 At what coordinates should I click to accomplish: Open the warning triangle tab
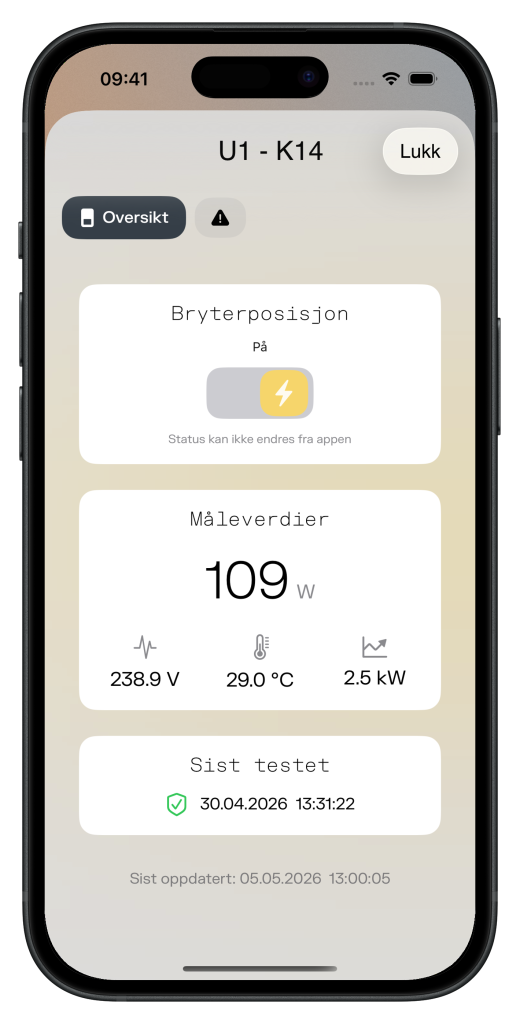click(x=220, y=217)
